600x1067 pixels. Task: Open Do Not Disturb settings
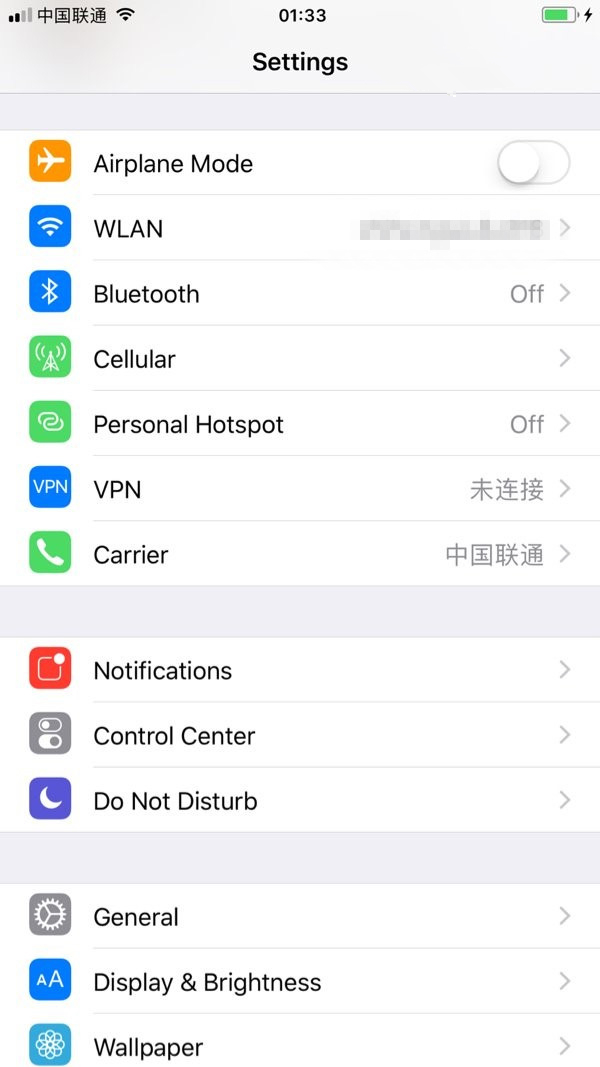(x=300, y=801)
